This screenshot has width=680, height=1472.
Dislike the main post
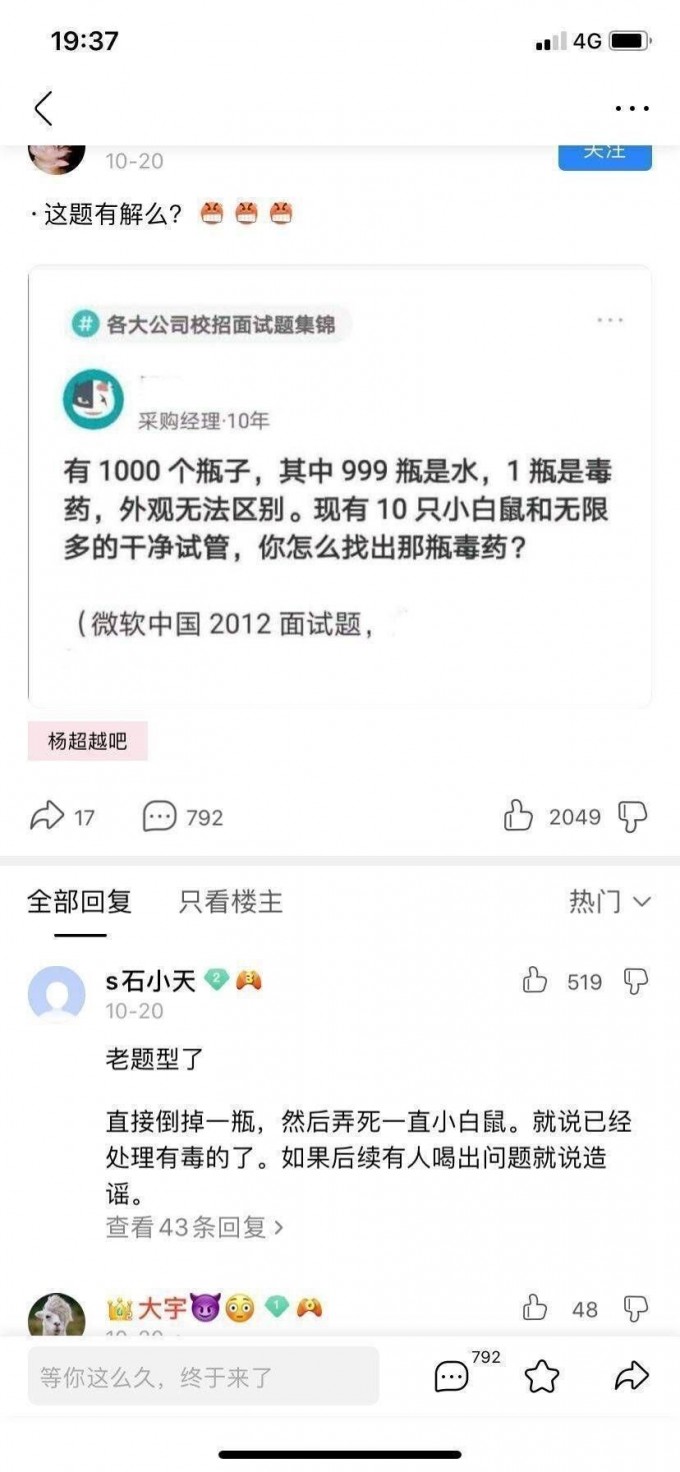coord(633,817)
